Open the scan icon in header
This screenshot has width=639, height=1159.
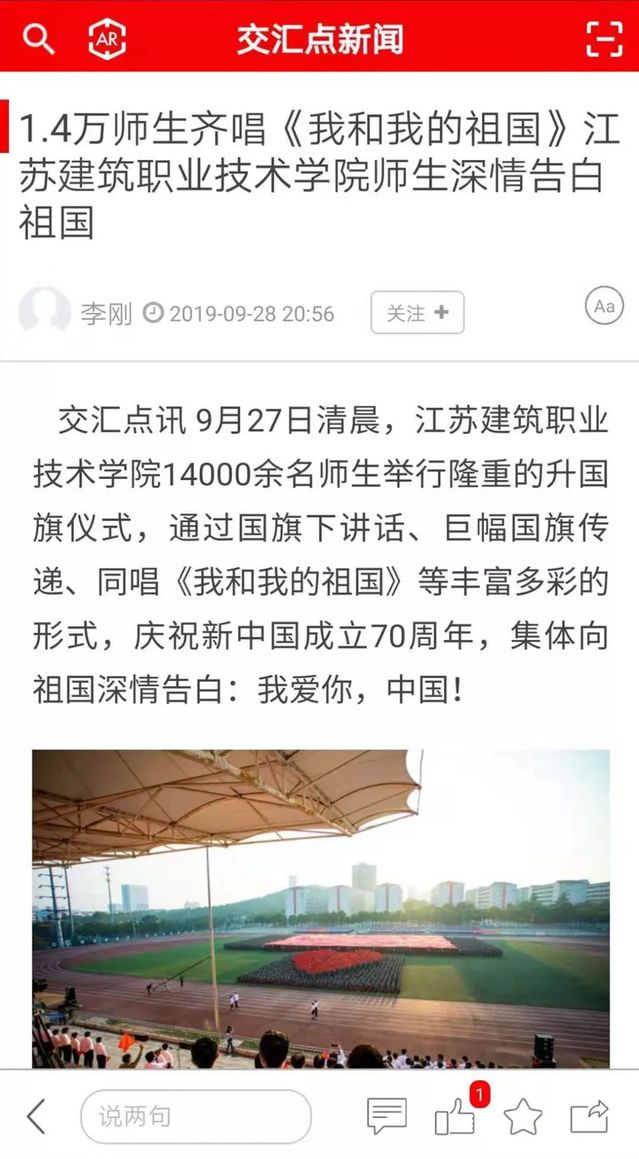click(603, 39)
